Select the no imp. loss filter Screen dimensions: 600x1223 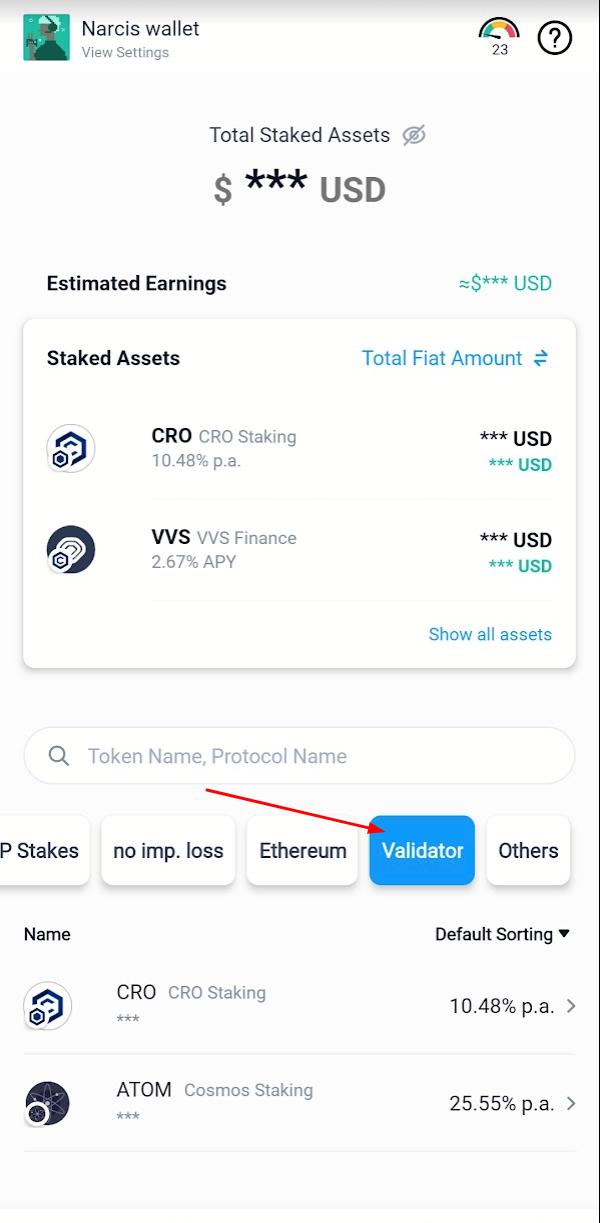[x=168, y=851]
